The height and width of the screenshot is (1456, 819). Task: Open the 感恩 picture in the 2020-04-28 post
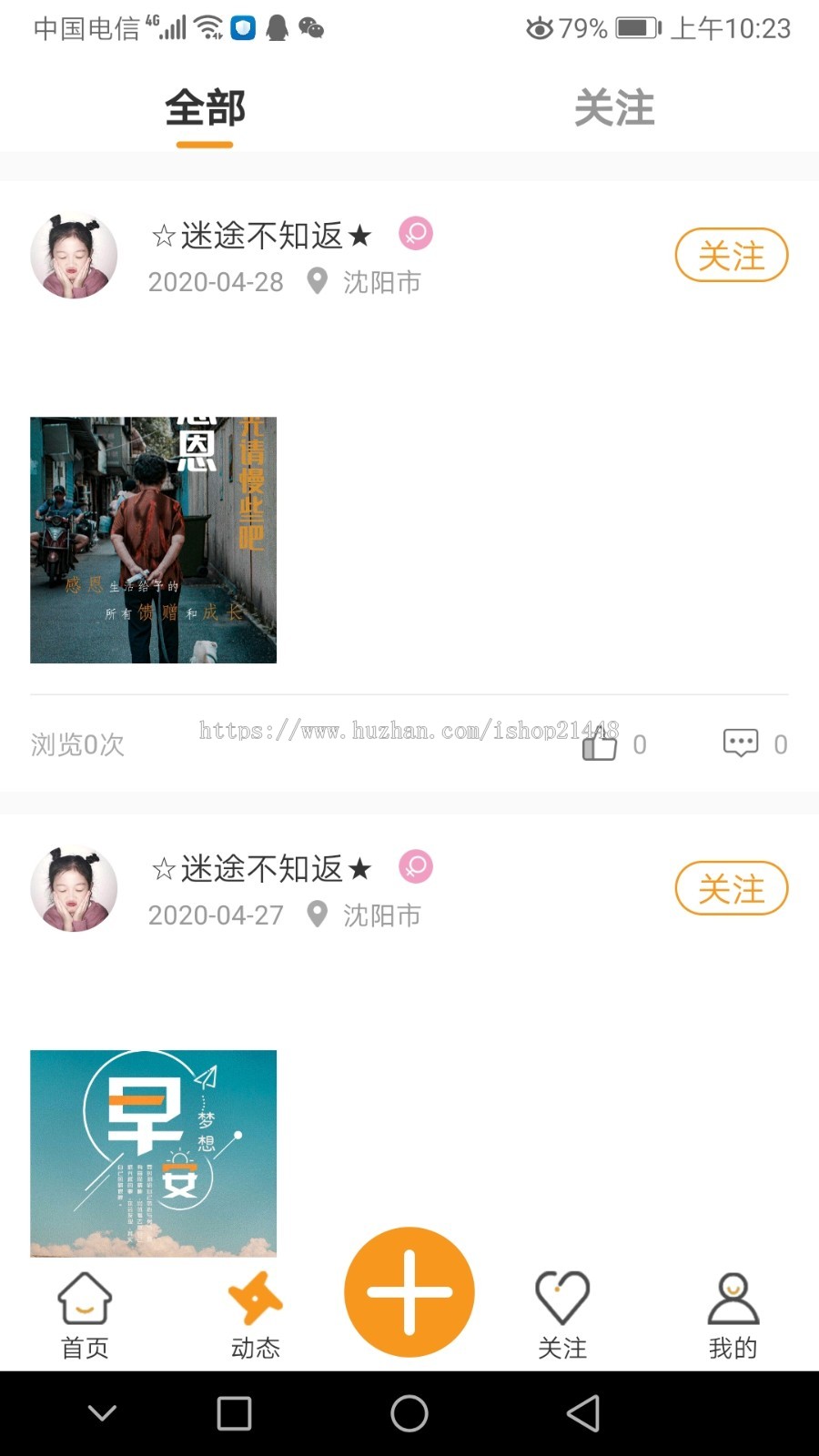[153, 540]
